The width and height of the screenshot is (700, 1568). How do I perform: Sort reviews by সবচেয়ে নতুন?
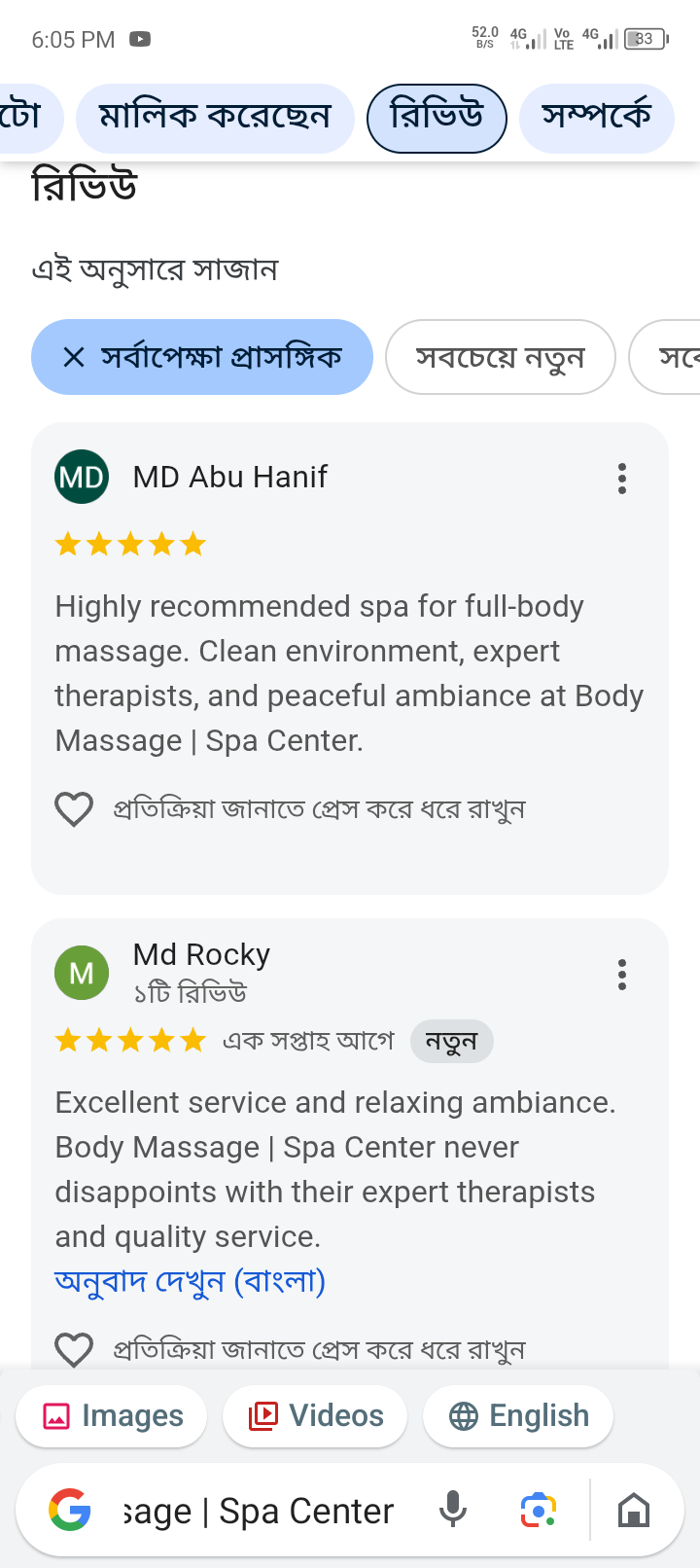pyautogui.click(x=500, y=358)
